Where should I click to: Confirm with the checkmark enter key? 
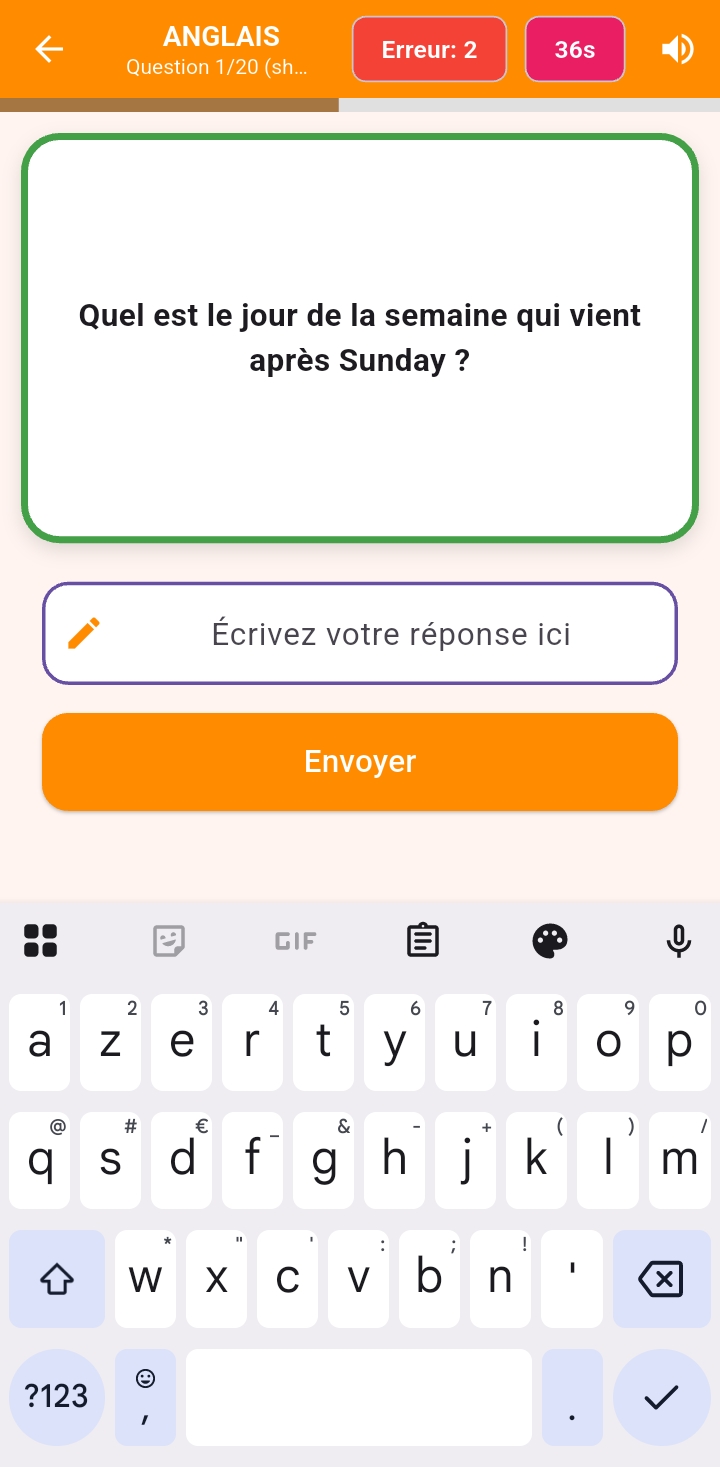tap(662, 1397)
